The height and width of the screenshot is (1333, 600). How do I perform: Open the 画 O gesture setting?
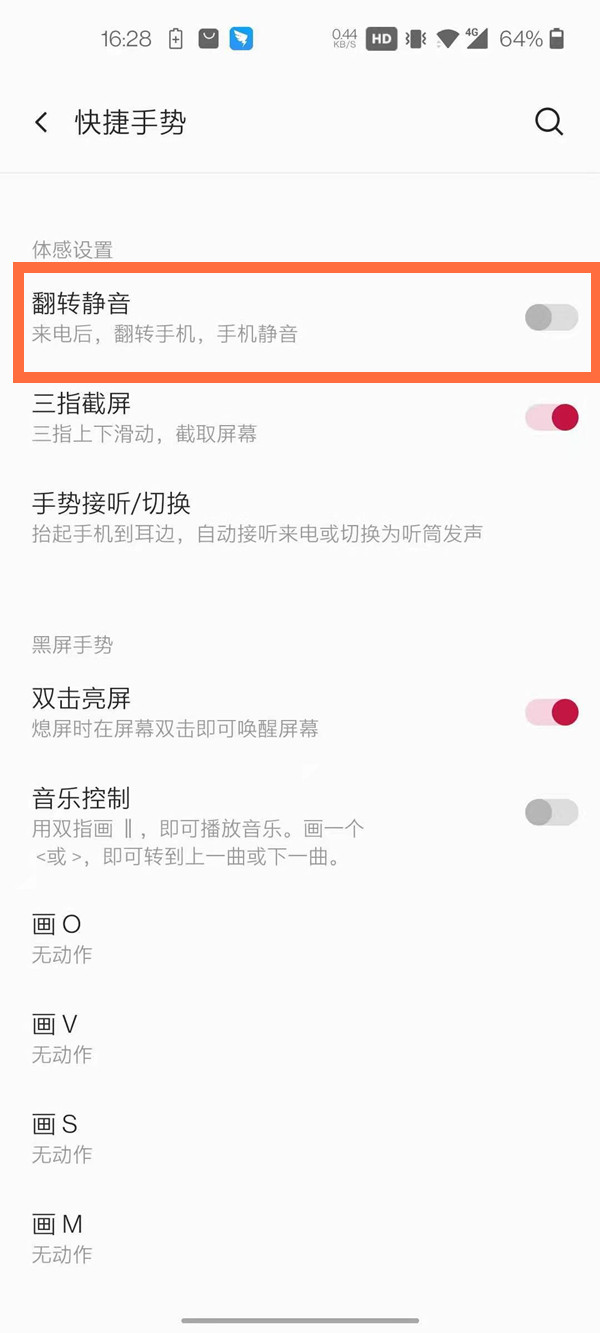click(62, 938)
